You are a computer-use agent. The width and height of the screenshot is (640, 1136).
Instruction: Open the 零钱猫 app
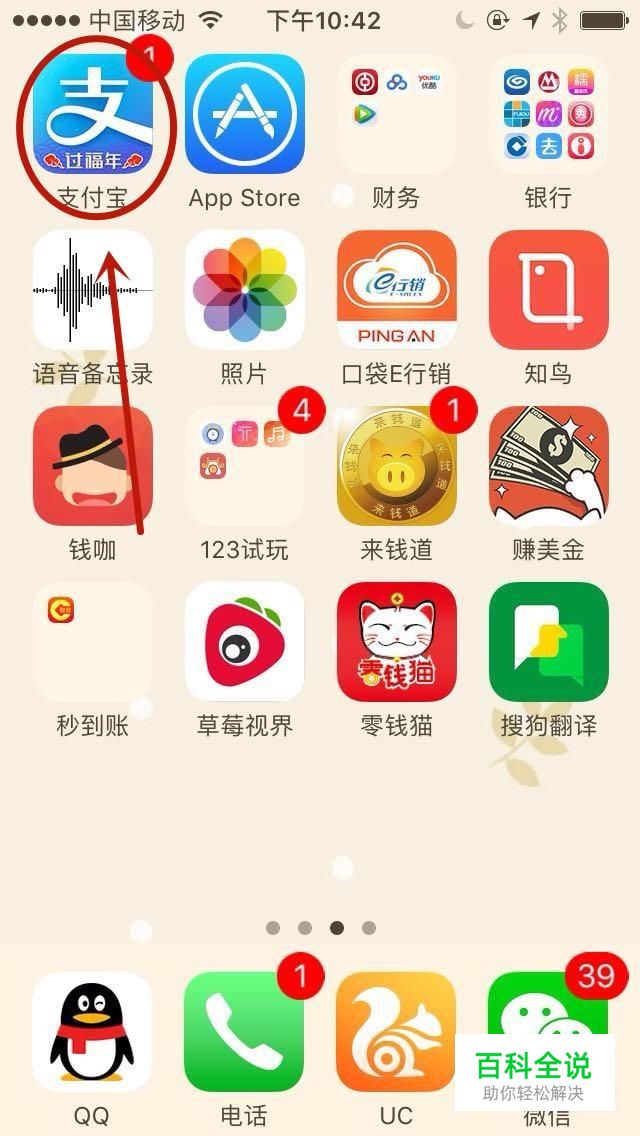(396, 642)
